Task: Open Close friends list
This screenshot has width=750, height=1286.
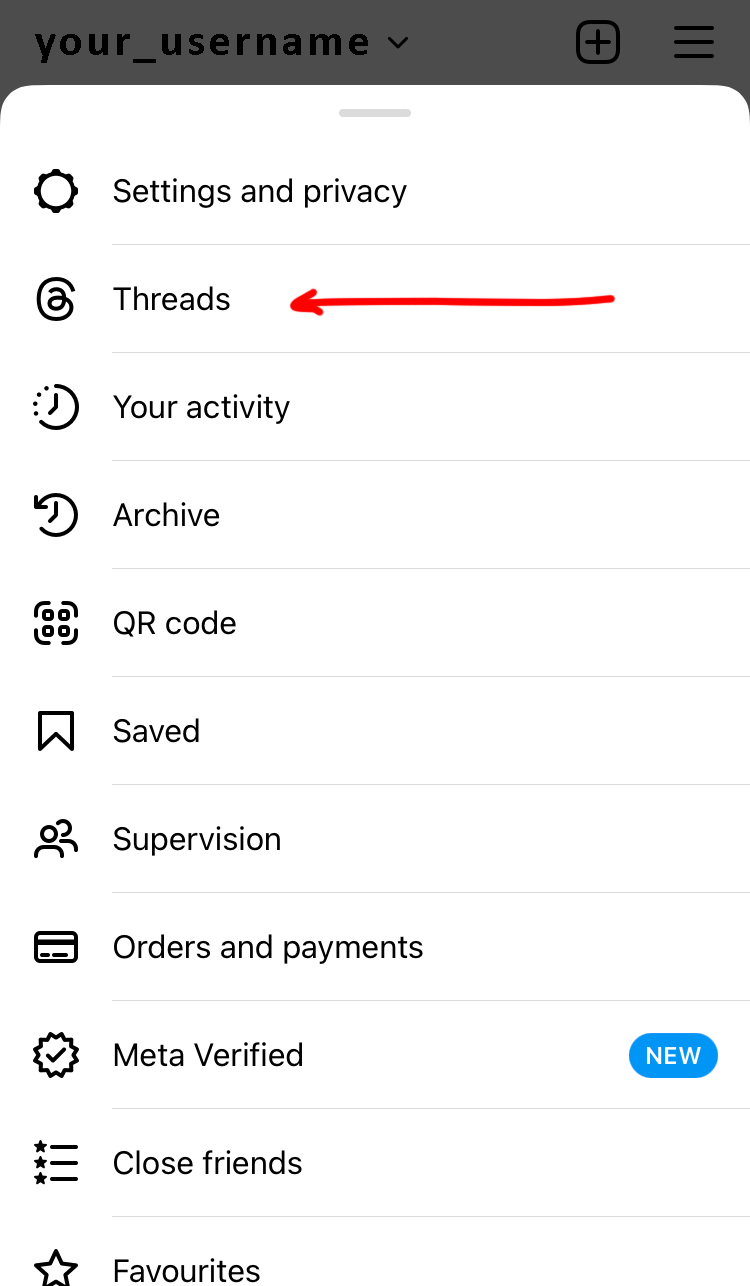Action: tap(207, 1163)
